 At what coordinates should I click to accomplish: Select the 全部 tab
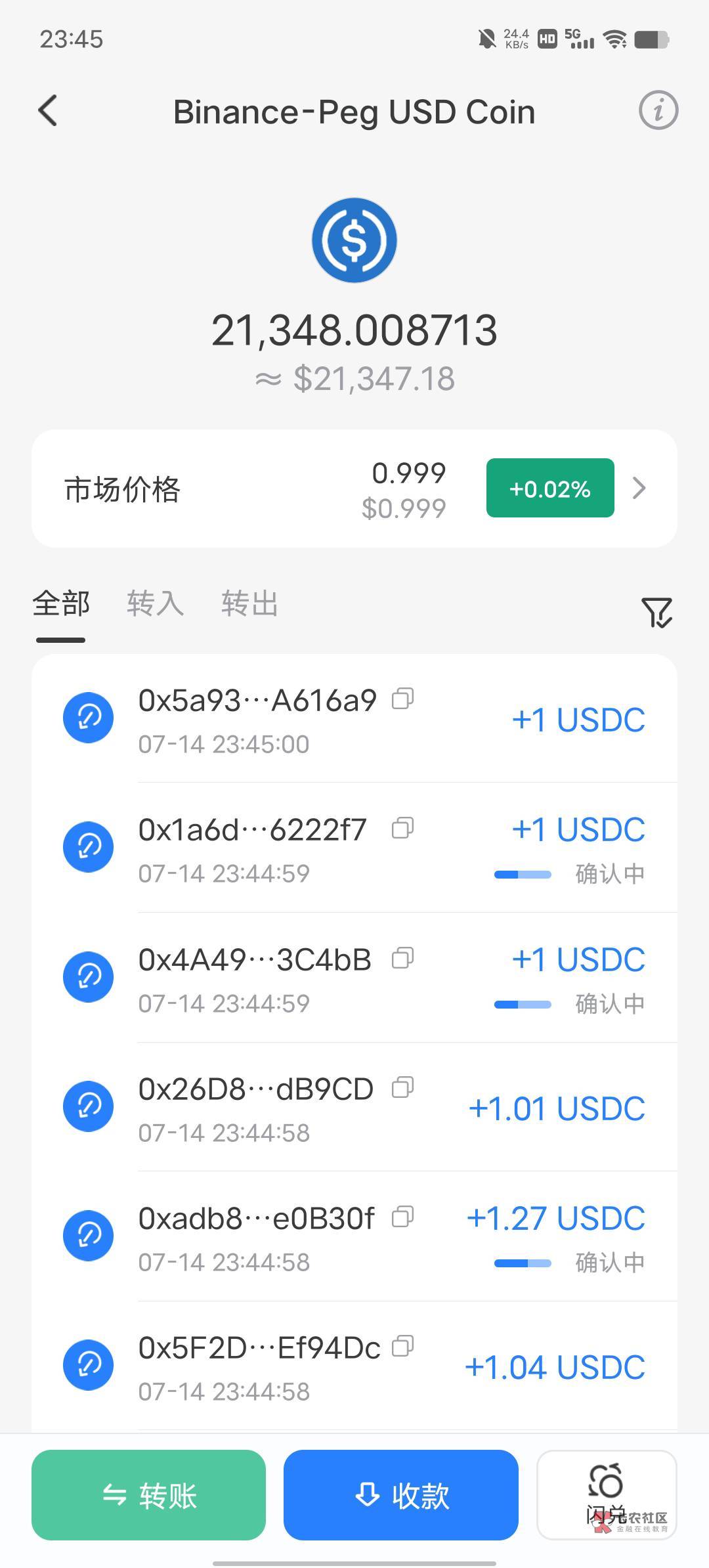(x=61, y=603)
